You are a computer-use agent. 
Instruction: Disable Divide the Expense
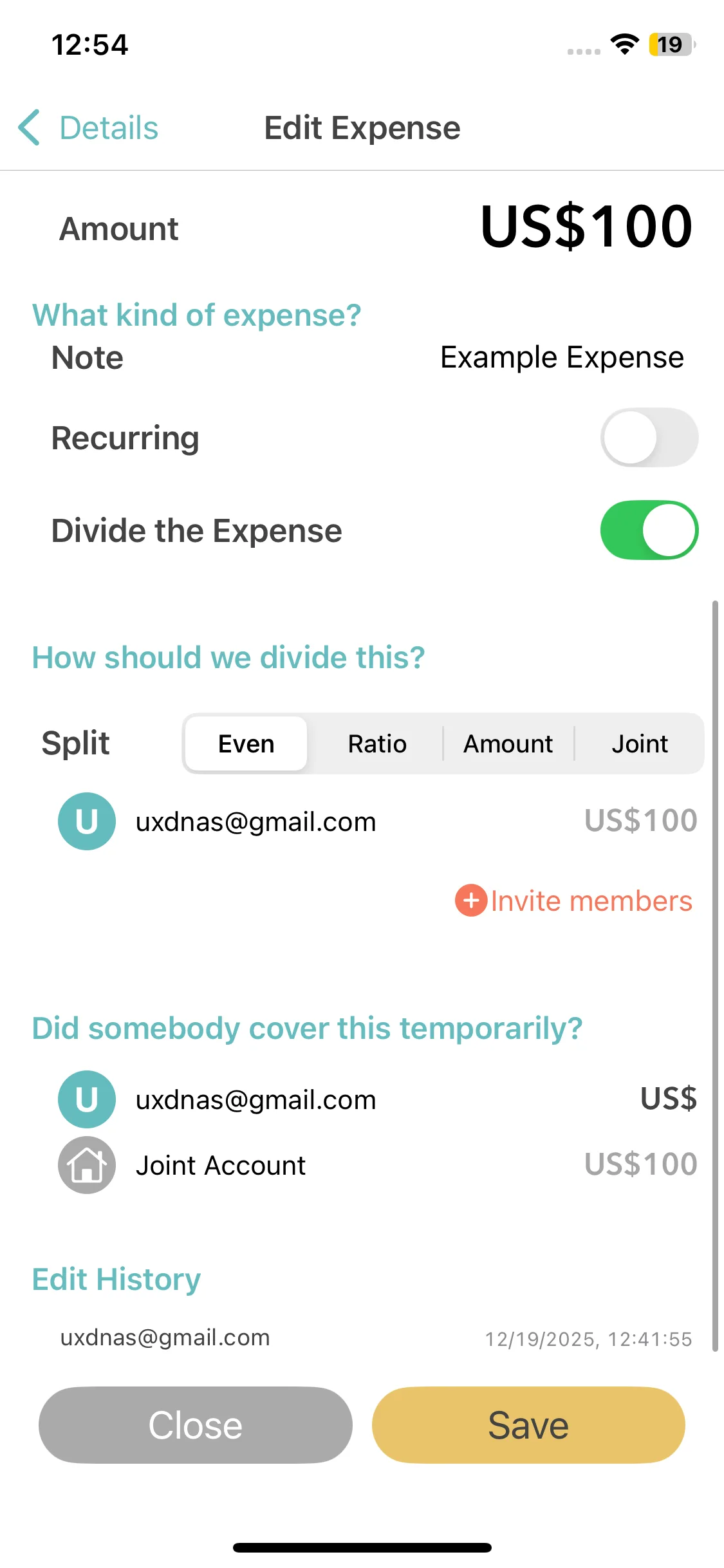pos(649,530)
